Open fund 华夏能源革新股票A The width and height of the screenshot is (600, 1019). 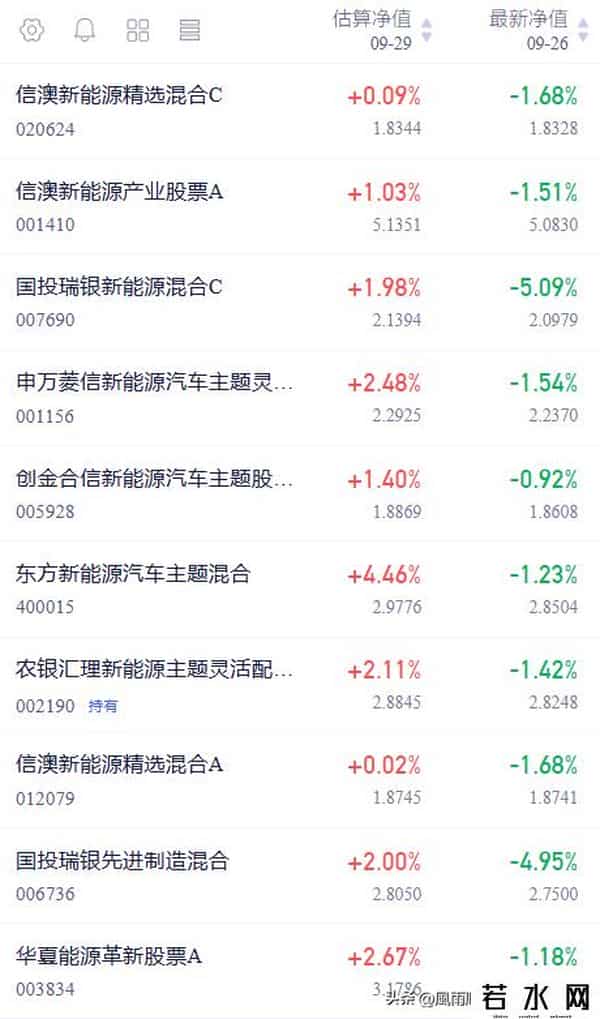click(x=109, y=956)
